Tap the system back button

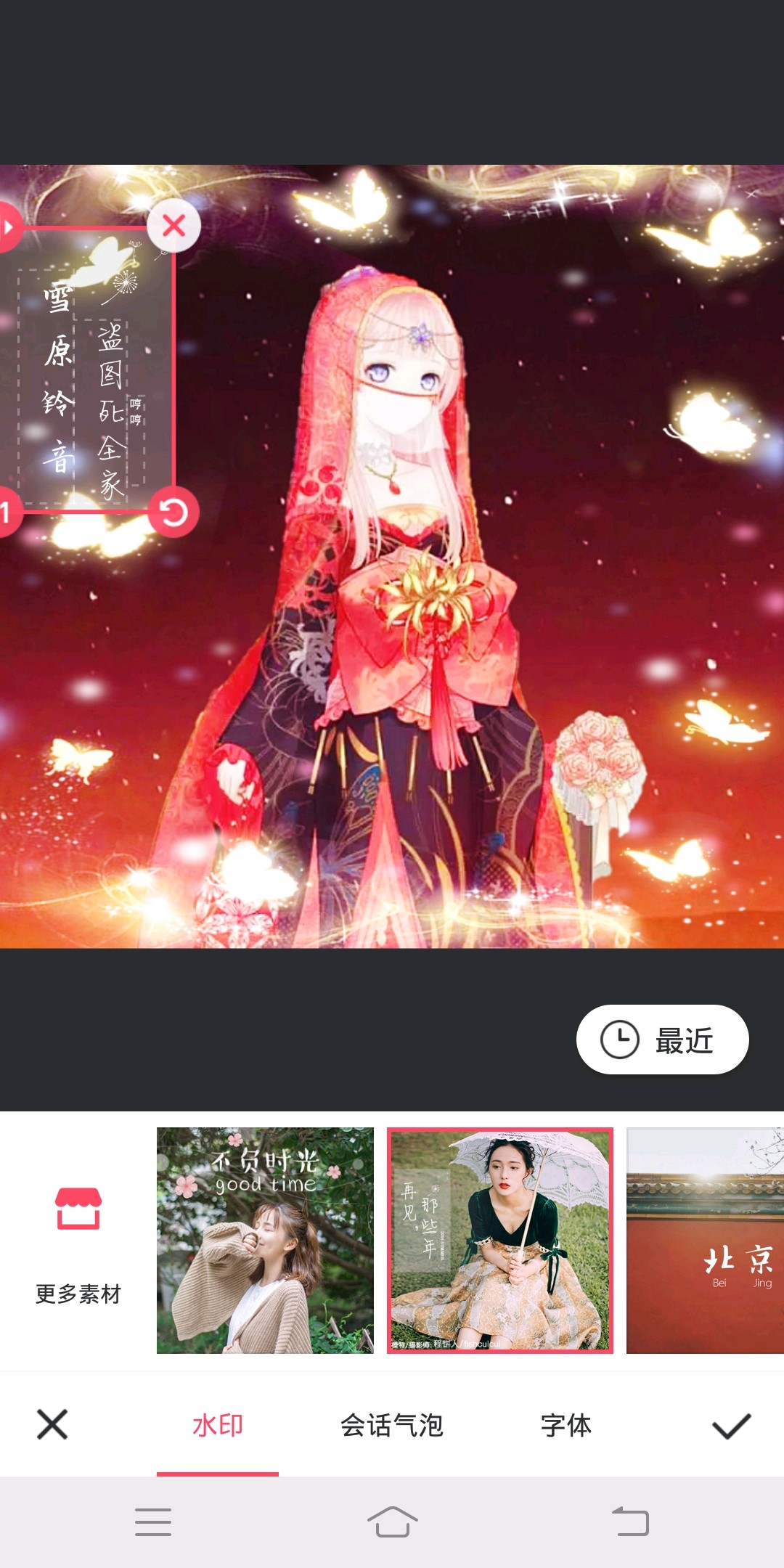point(630,1522)
